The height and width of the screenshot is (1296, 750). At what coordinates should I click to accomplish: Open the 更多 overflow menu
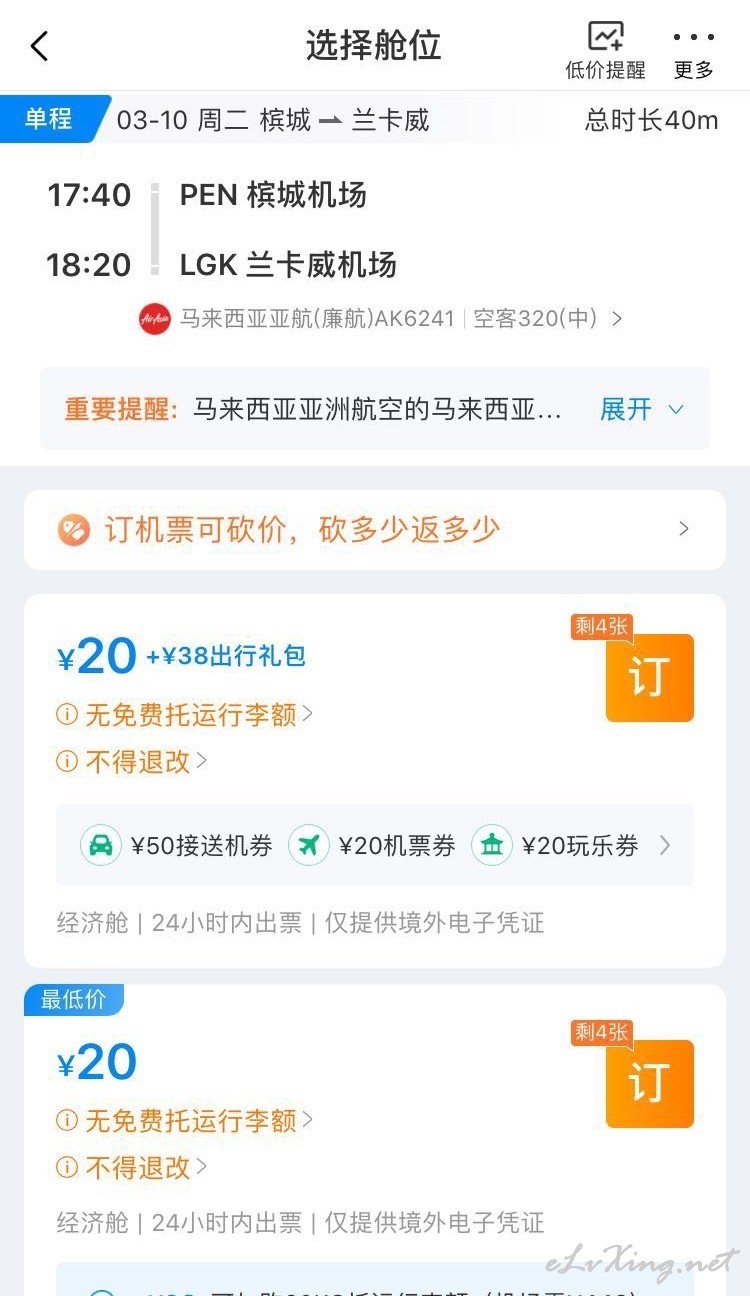pyautogui.click(x=693, y=50)
